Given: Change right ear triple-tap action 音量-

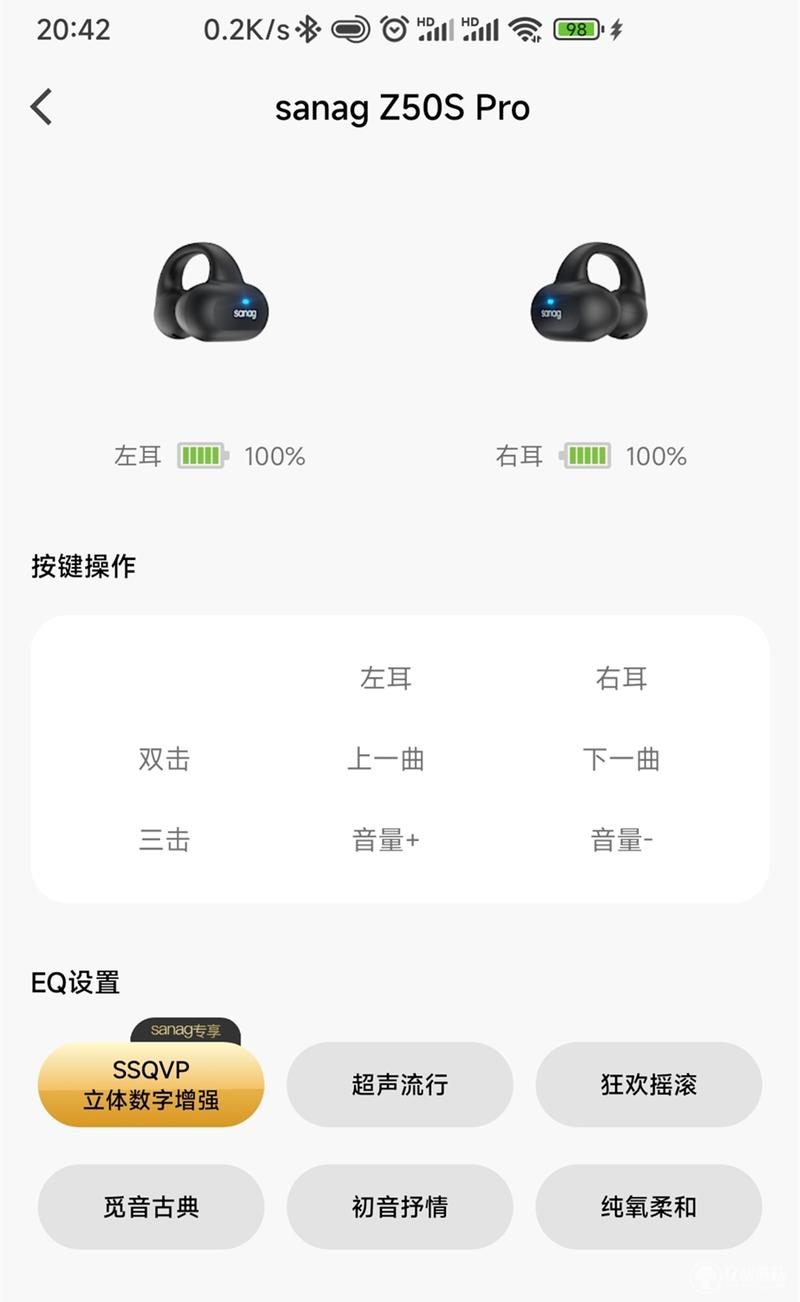Looking at the screenshot, I should 621,841.
